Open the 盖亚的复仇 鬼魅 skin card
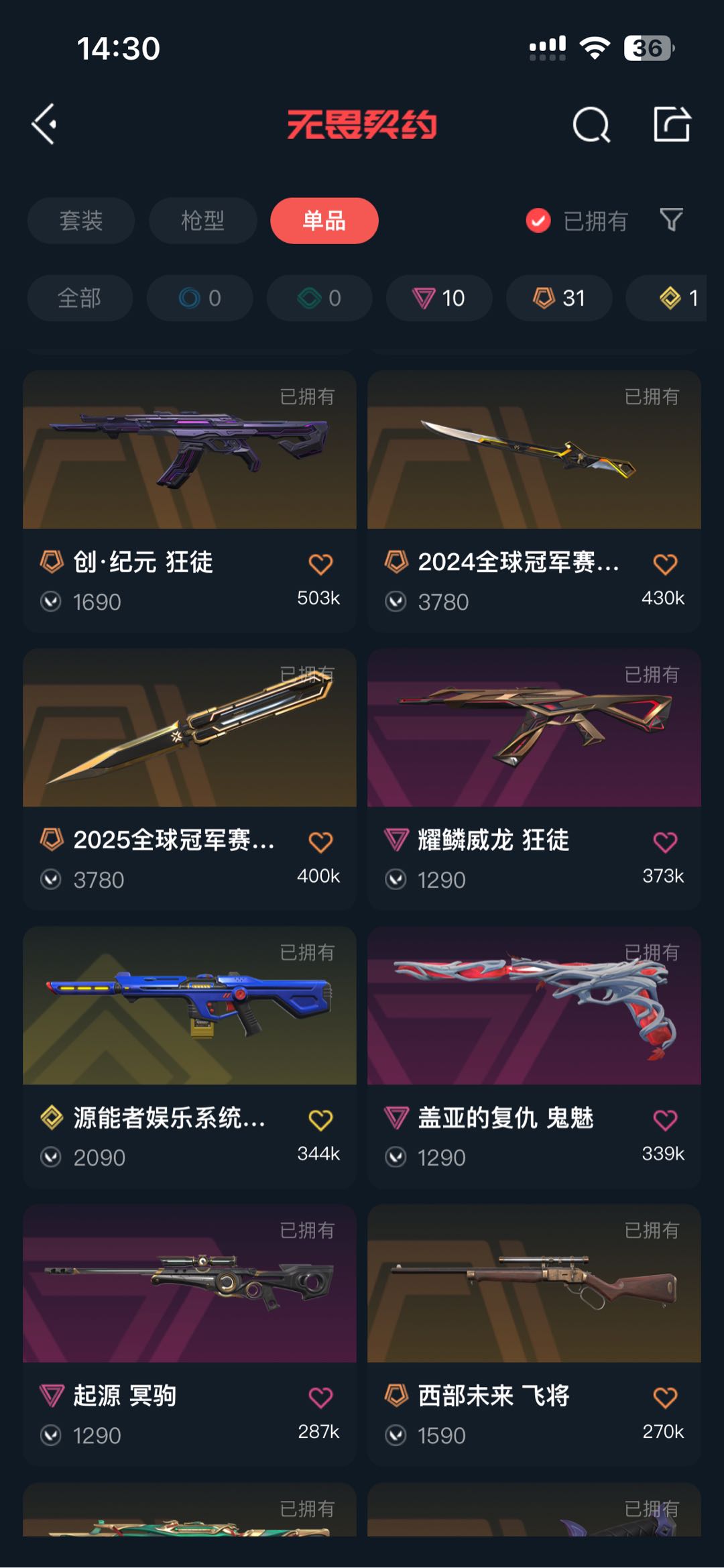Screen dimensions: 724x1568 tap(534, 1057)
